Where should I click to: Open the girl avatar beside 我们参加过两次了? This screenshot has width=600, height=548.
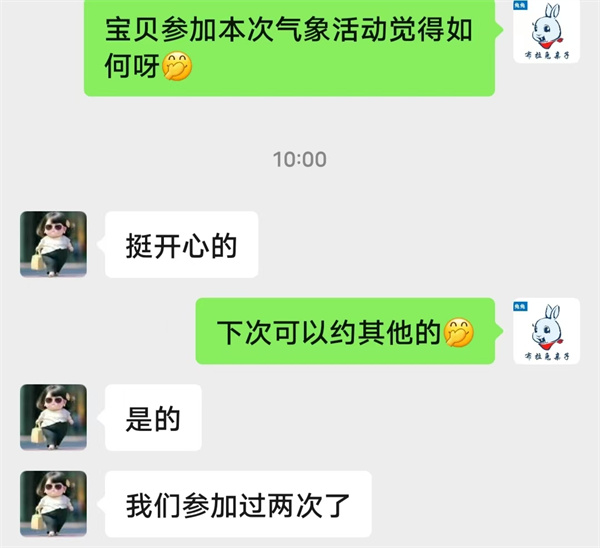coord(53,504)
